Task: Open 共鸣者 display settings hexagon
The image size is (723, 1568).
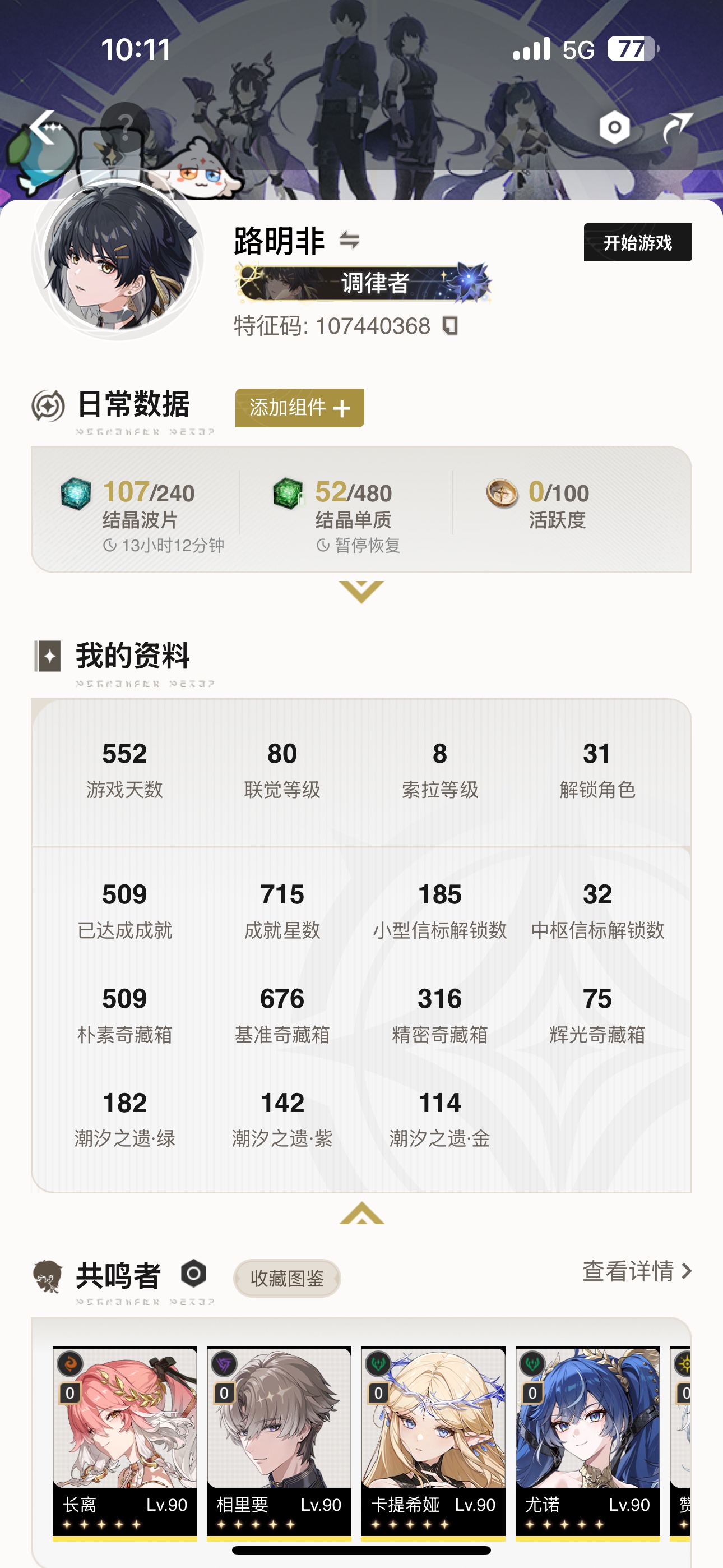Action: point(193,1274)
